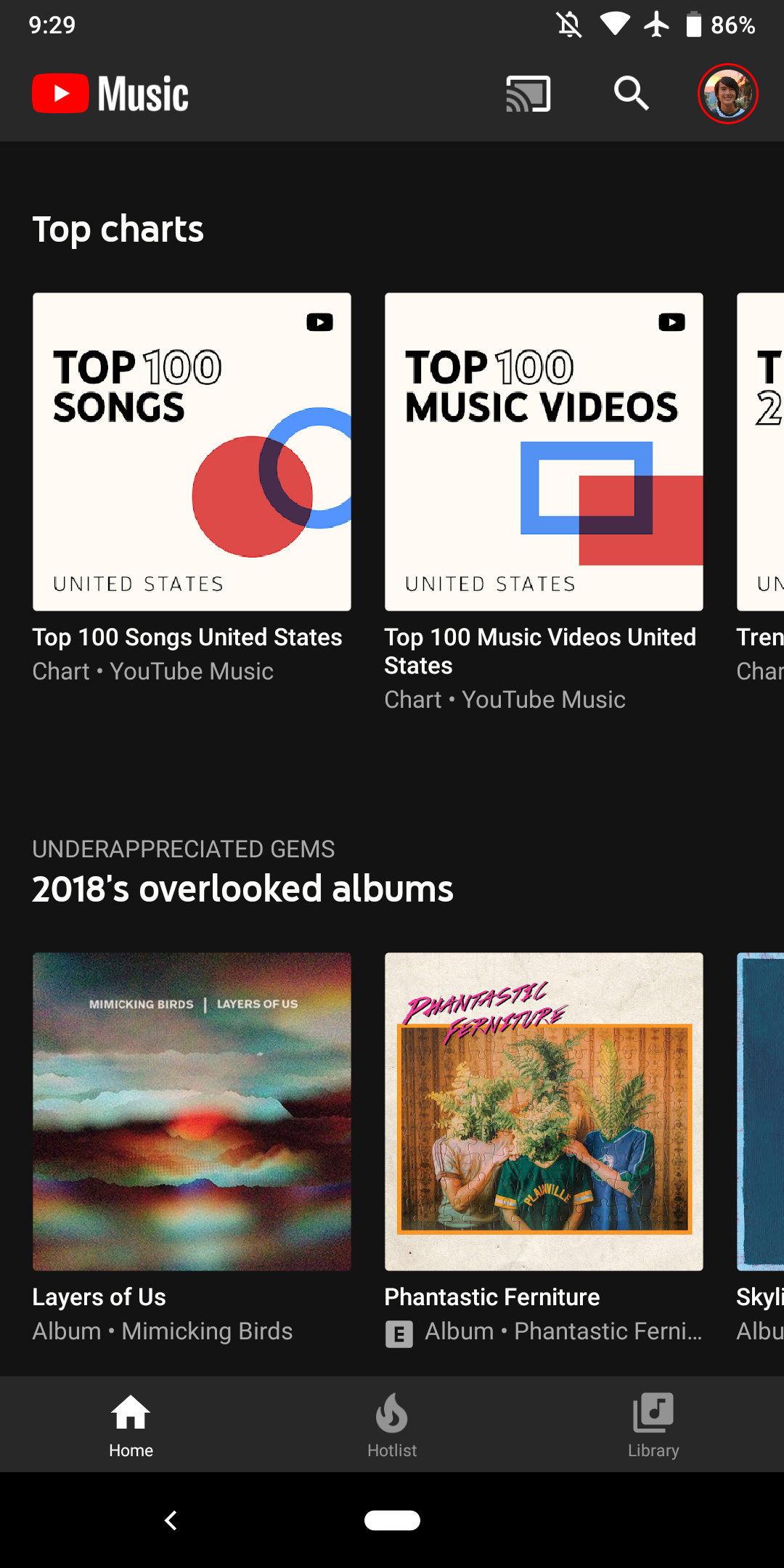
Task: Tap the system home pill
Action: click(392, 1520)
